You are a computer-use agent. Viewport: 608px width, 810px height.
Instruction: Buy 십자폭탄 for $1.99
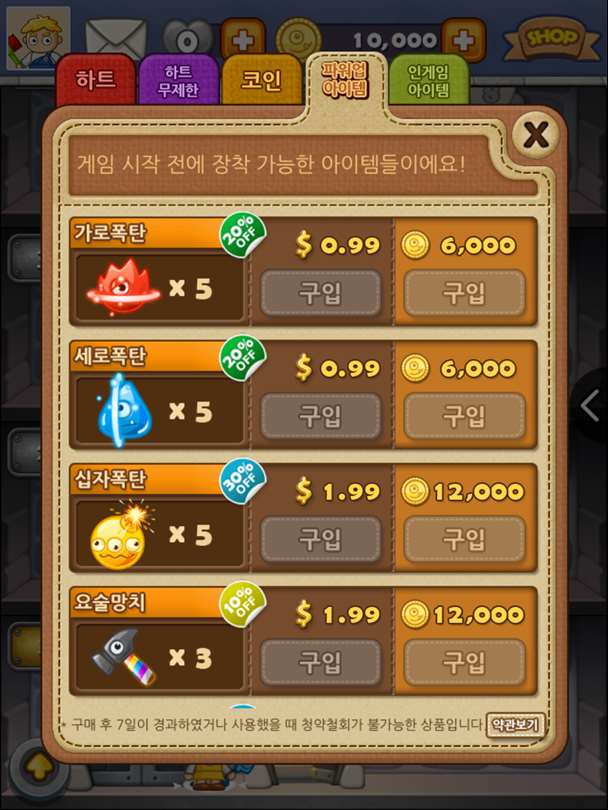pyautogui.click(x=321, y=539)
